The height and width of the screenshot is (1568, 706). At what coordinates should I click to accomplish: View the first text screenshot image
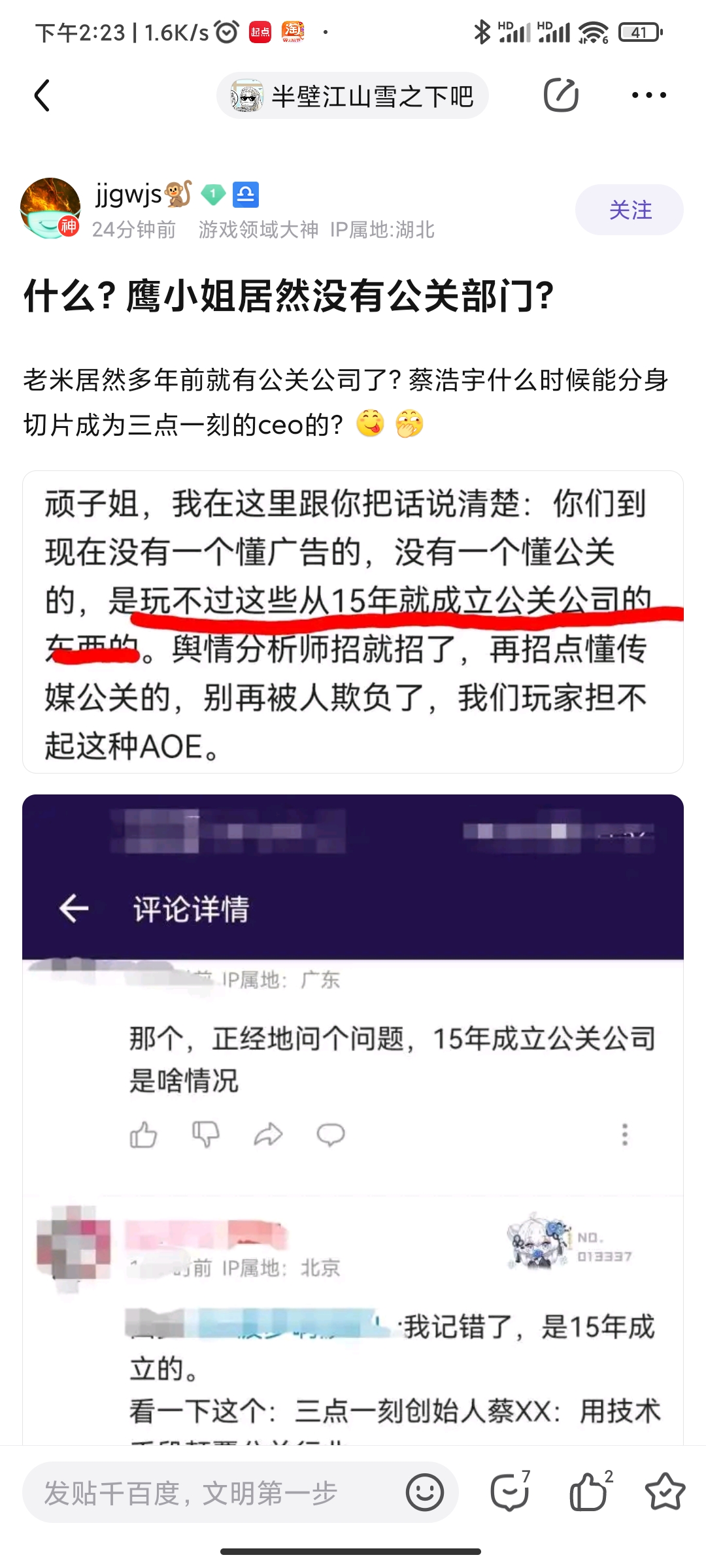pos(353,621)
